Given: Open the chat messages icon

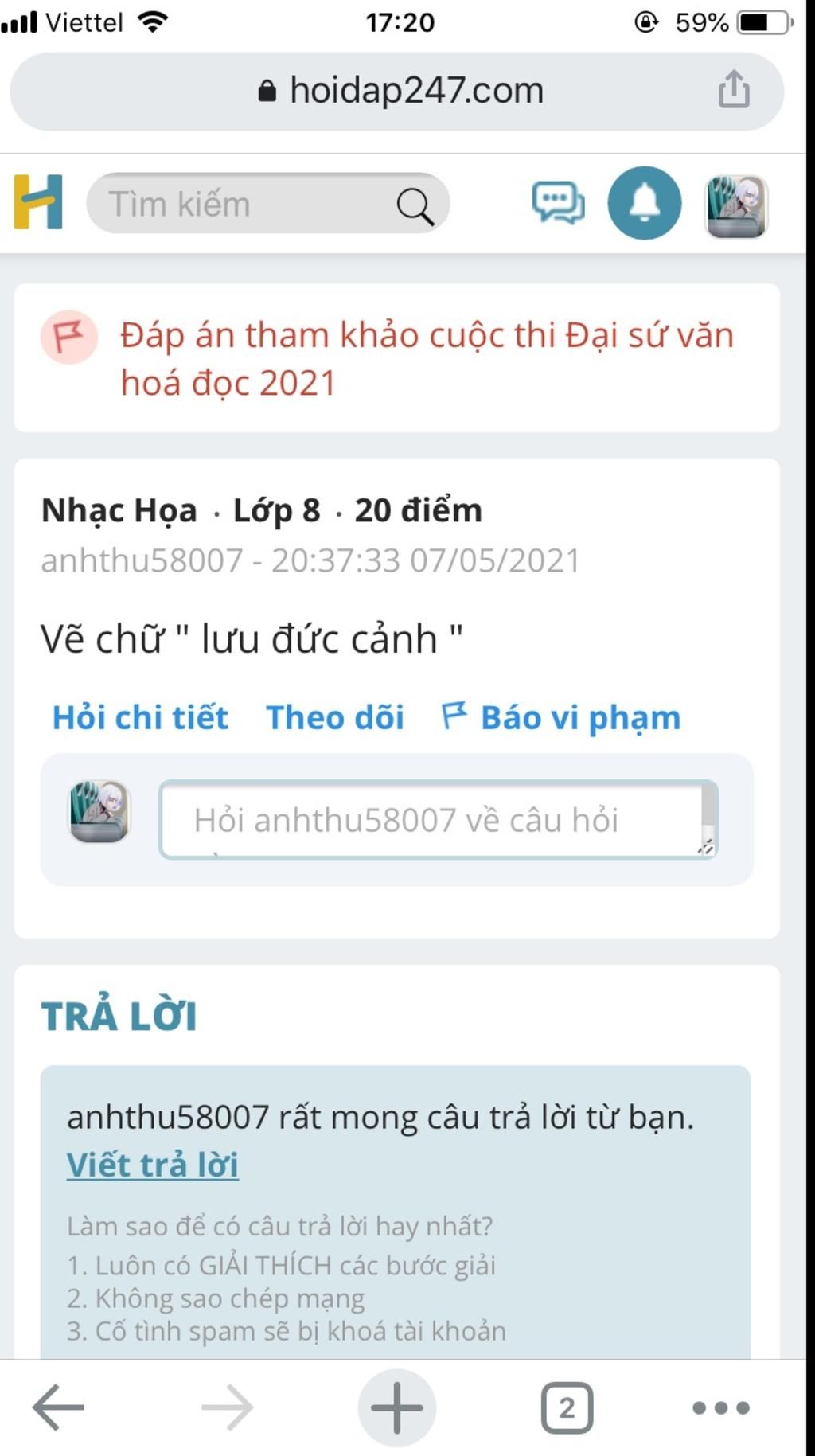Looking at the screenshot, I should (x=558, y=203).
